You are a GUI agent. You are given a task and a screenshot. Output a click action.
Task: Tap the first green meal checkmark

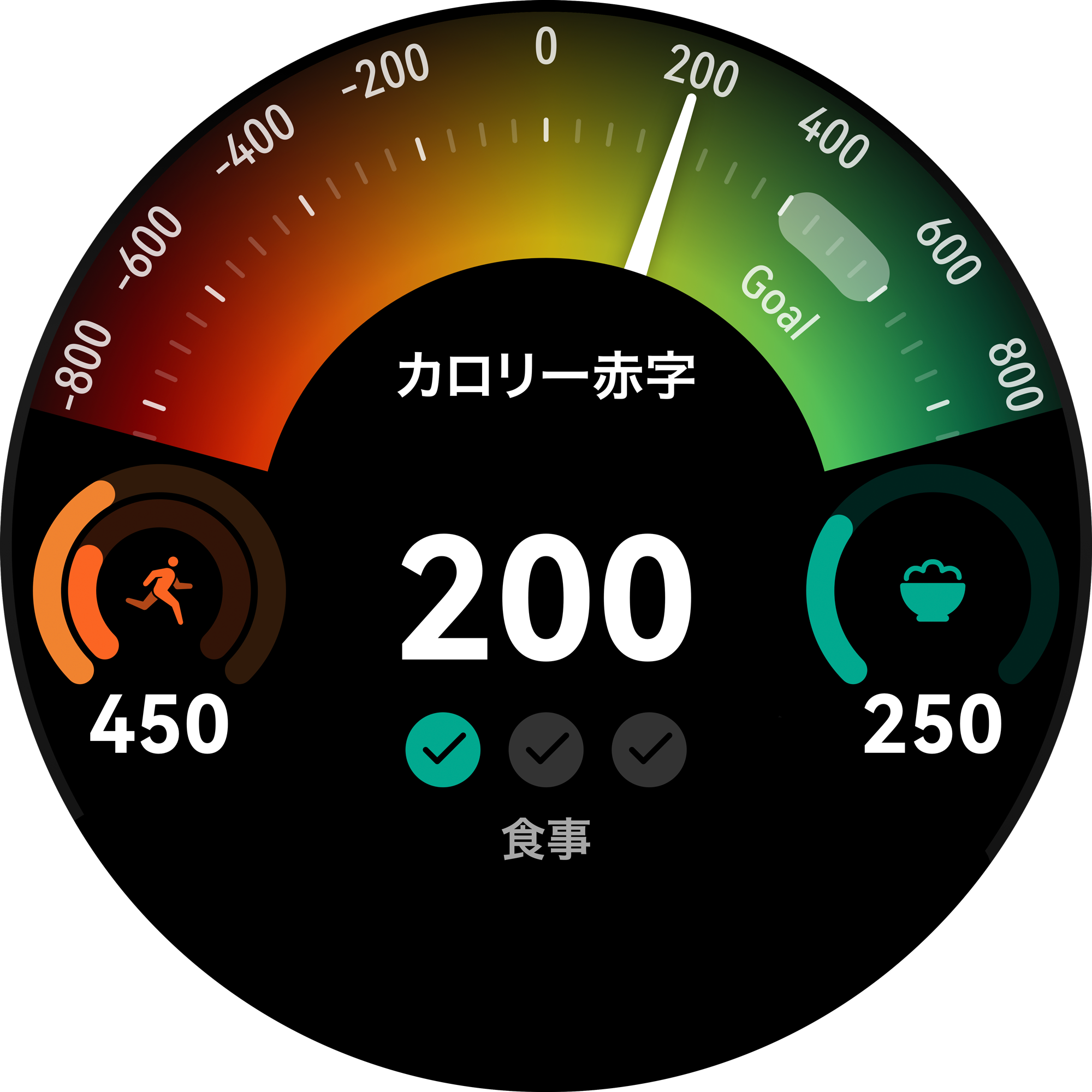pyautogui.click(x=443, y=750)
